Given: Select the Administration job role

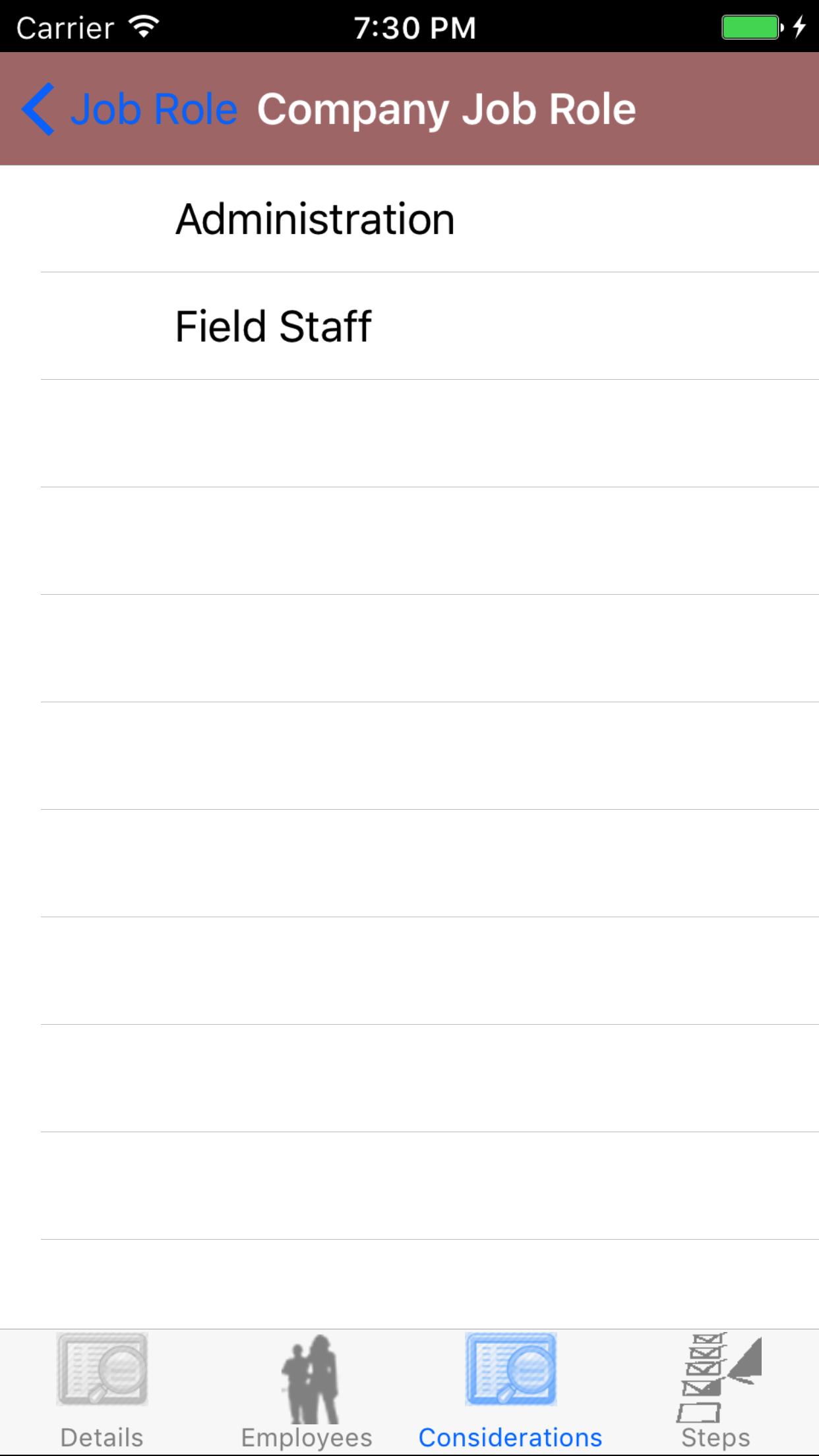Looking at the screenshot, I should (x=315, y=219).
